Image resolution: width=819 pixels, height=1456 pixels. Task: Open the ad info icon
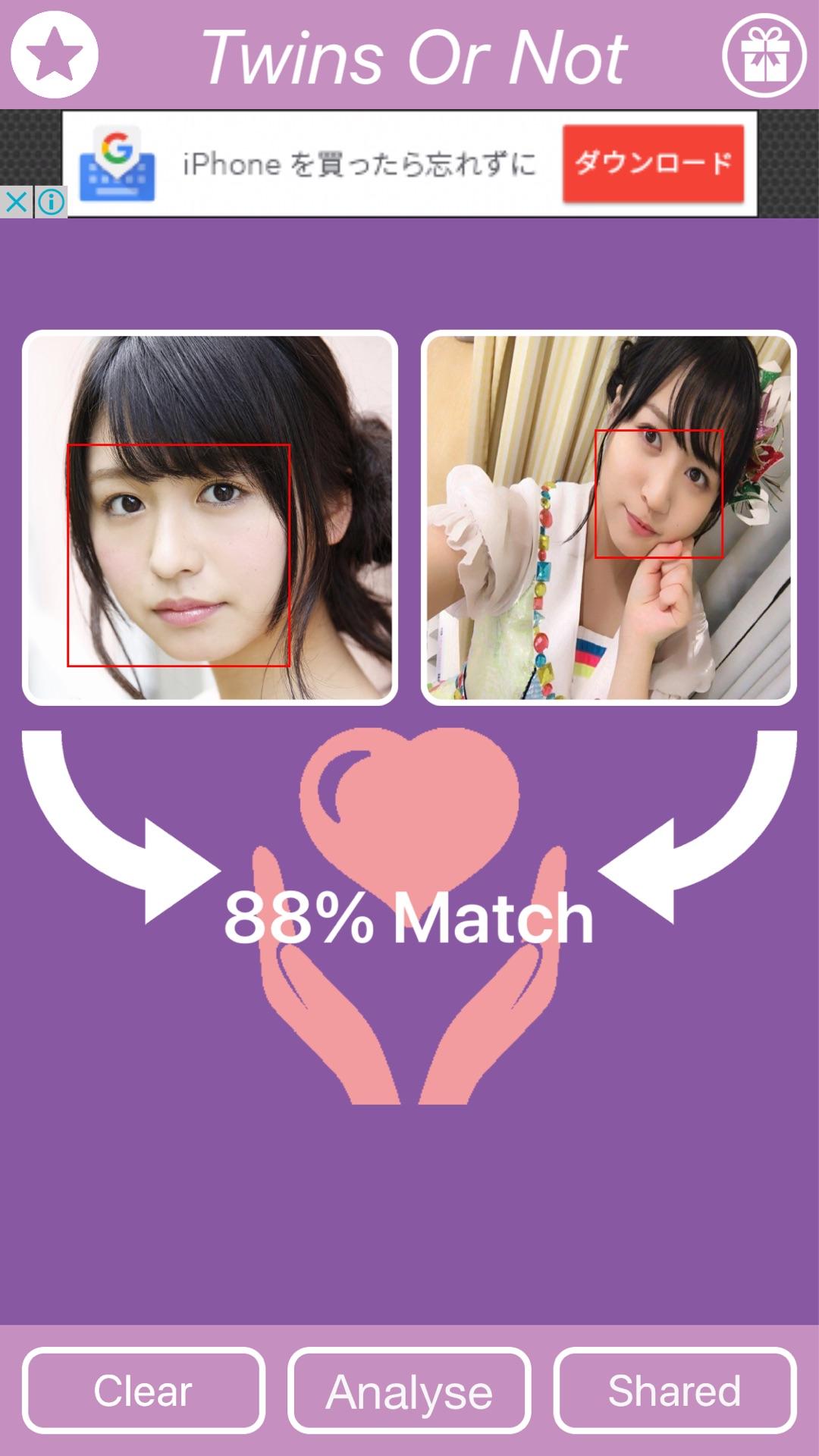point(51,202)
